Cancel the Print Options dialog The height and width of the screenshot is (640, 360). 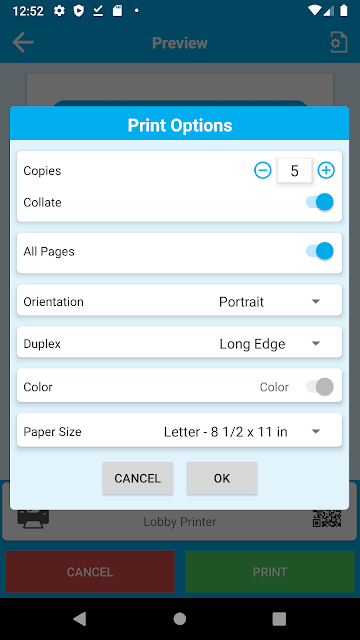point(138,478)
